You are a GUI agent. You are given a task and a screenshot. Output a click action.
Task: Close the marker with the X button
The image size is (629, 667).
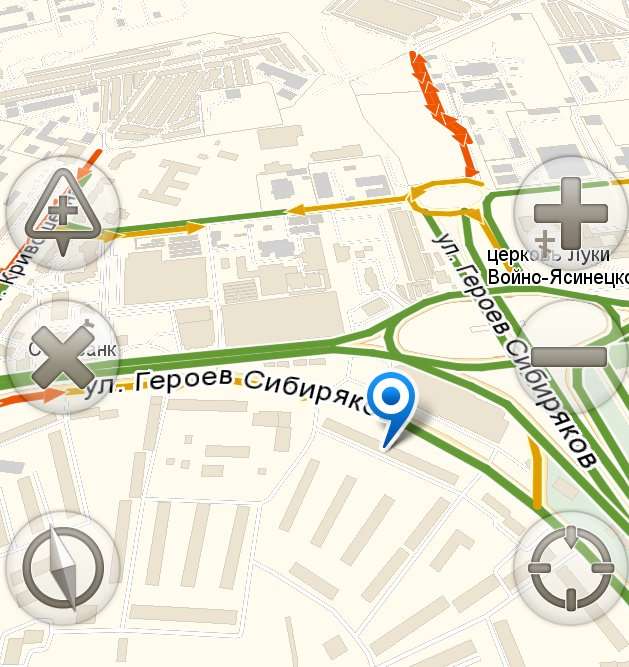coord(62,357)
